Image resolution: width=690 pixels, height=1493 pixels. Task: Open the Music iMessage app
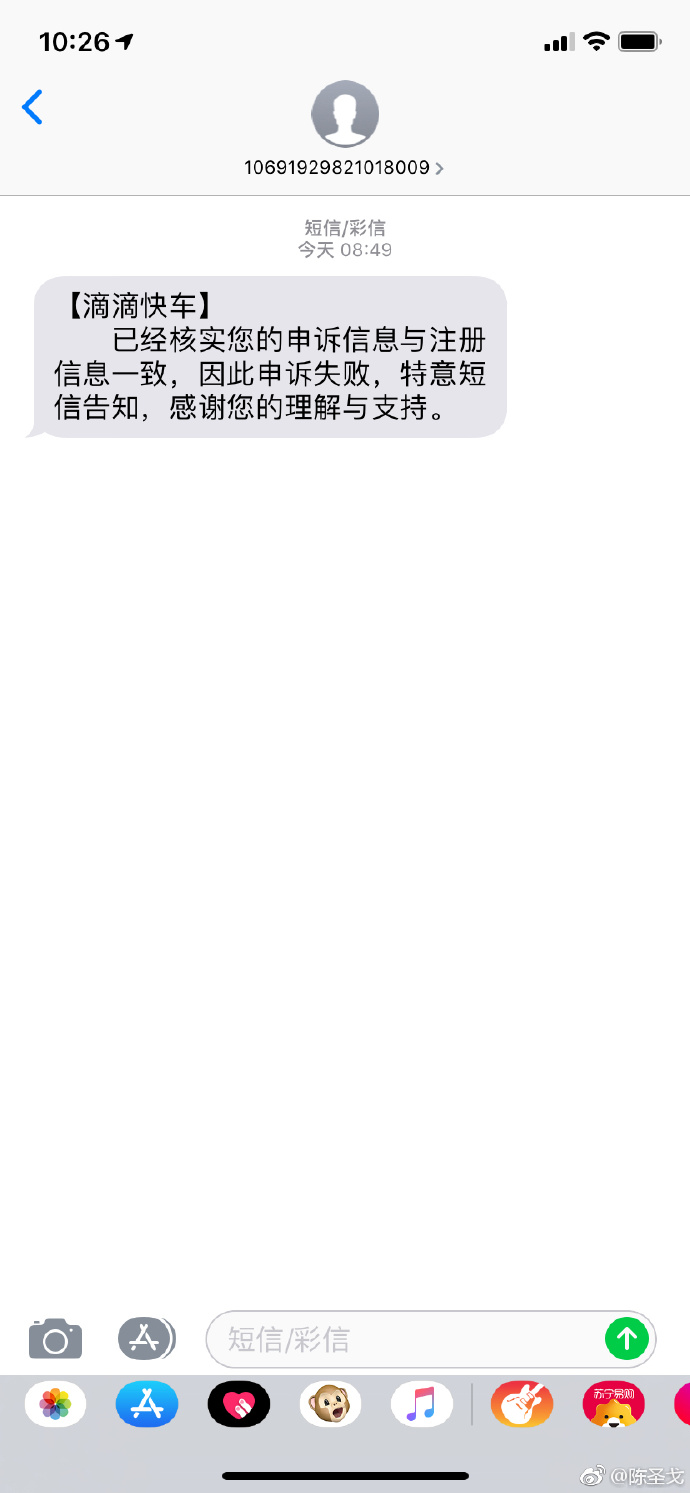point(422,1405)
